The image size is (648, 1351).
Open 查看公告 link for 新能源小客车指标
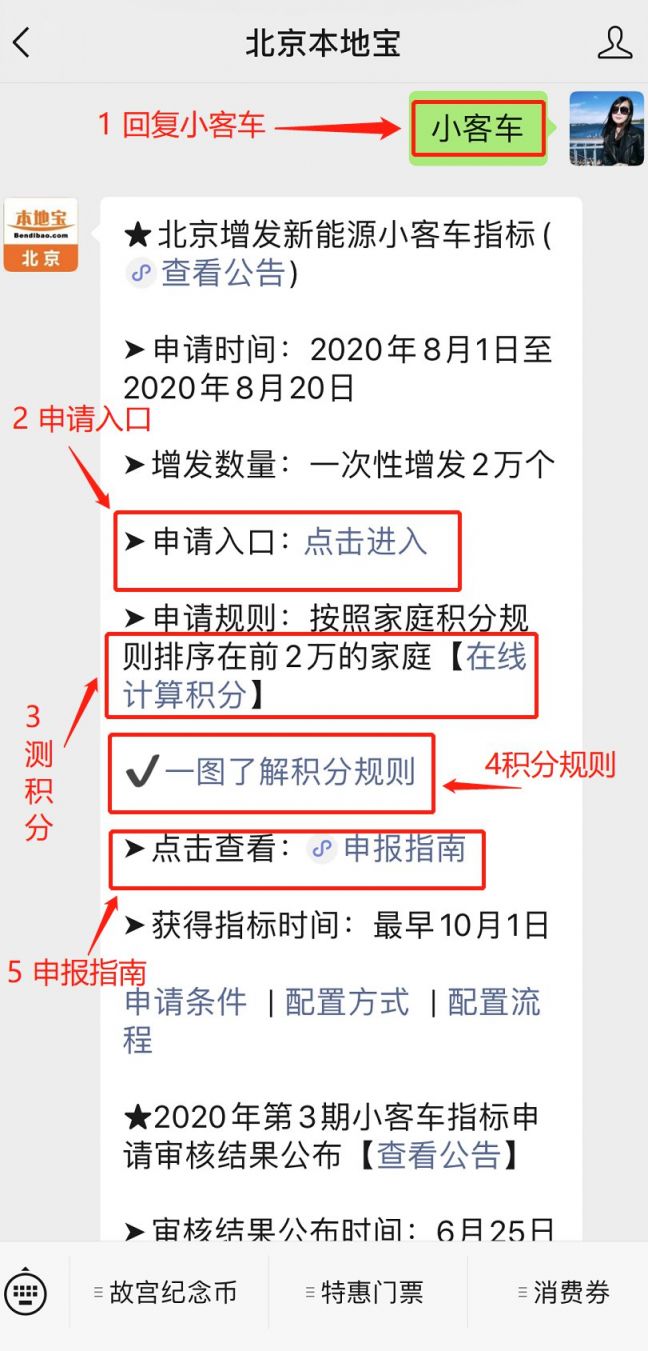click(222, 273)
